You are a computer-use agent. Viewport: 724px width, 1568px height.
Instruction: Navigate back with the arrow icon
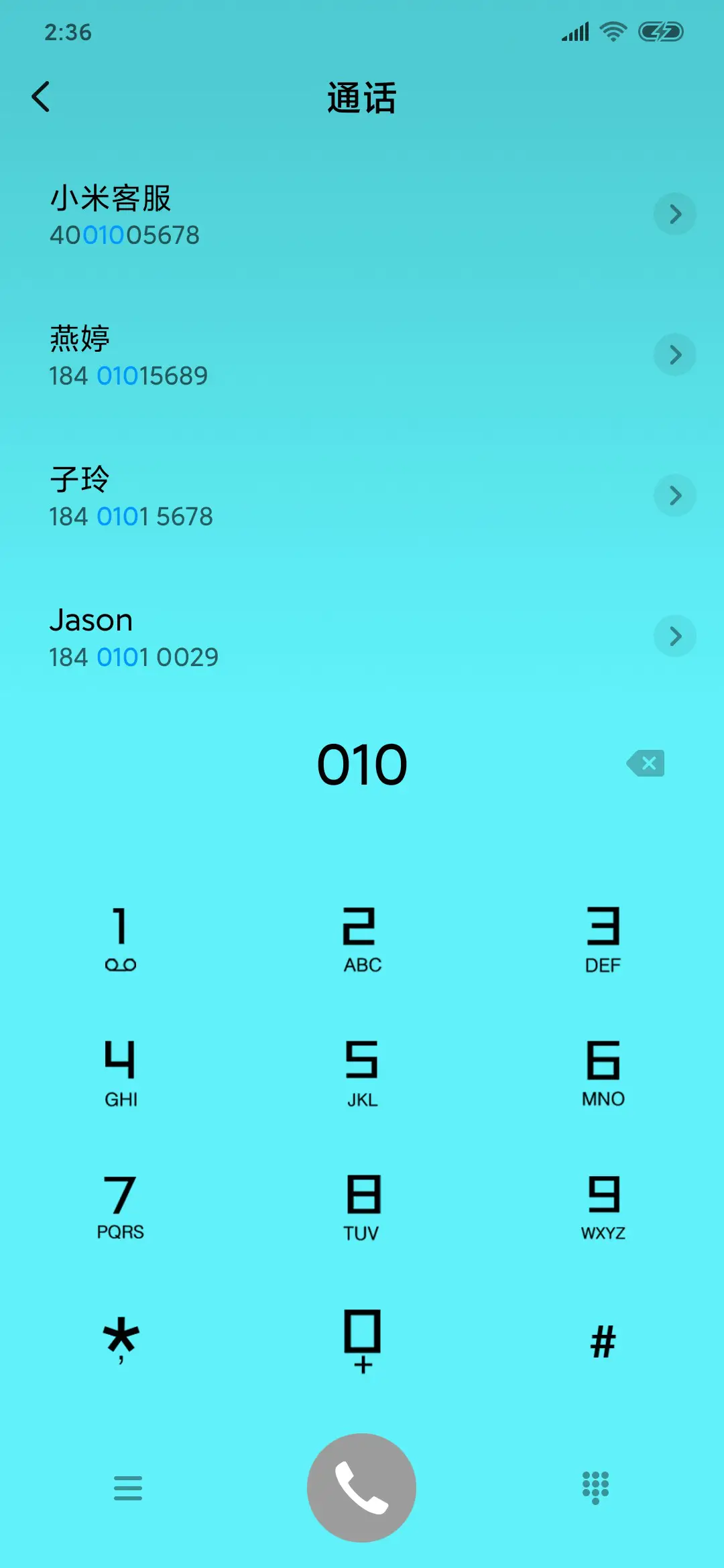42,96
